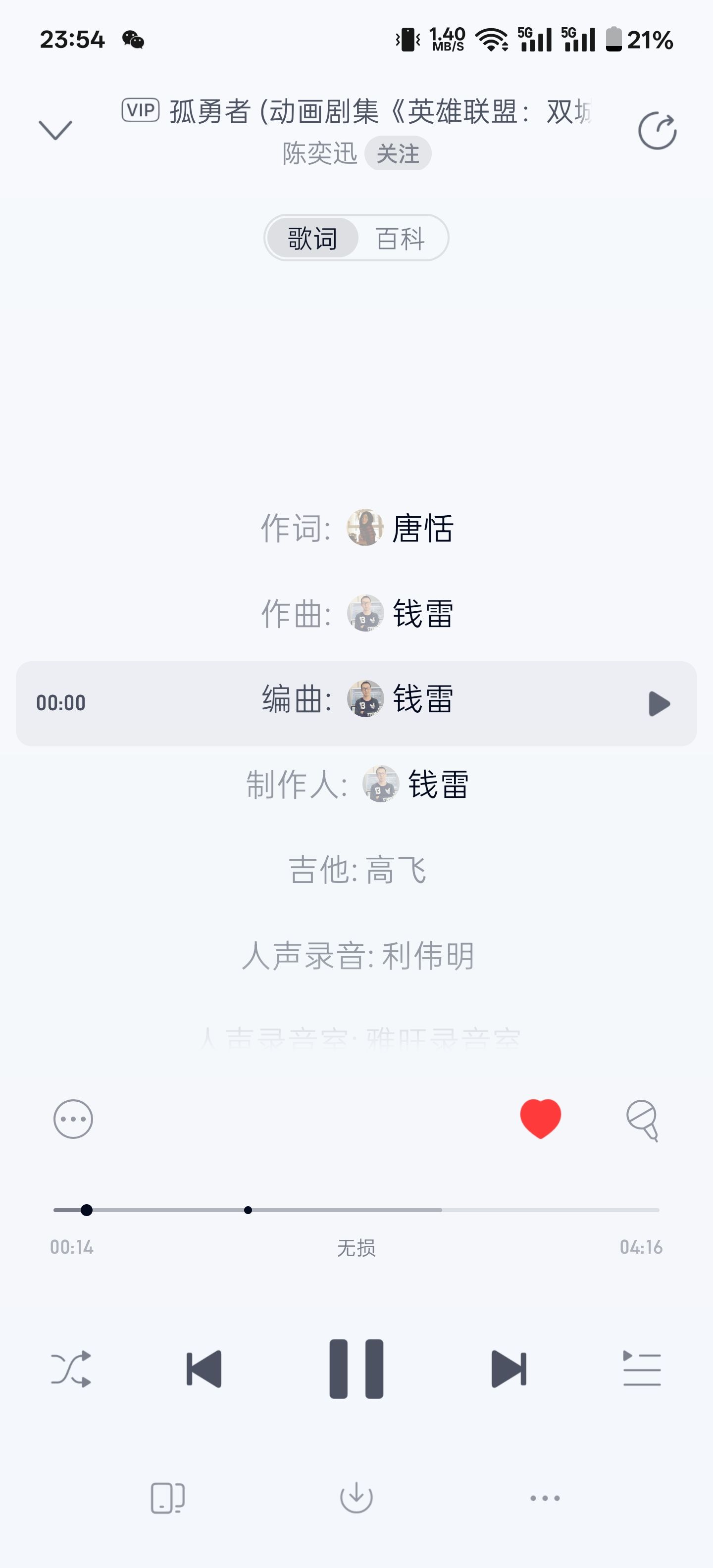Open the share icon at top right

658,130
